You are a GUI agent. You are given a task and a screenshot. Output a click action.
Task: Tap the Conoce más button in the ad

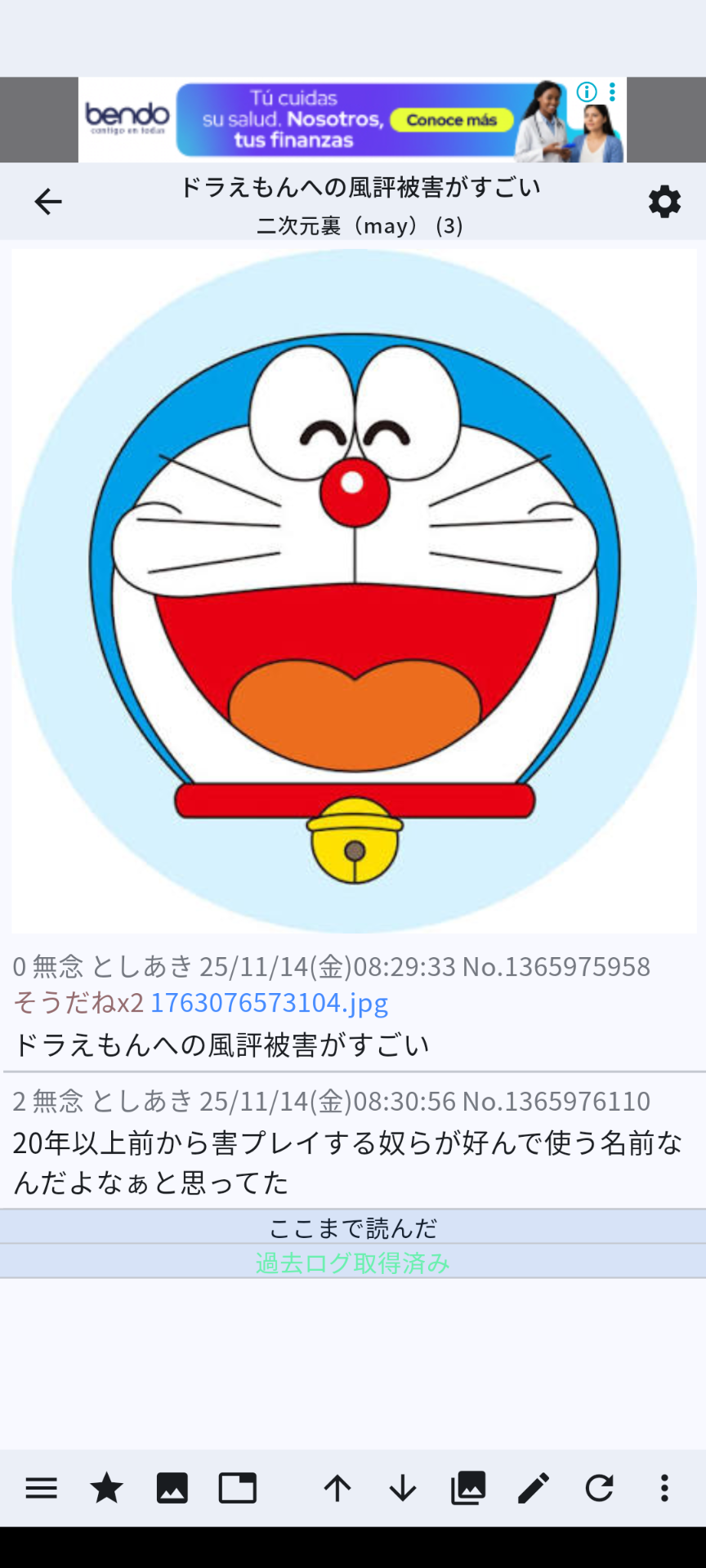tap(451, 120)
